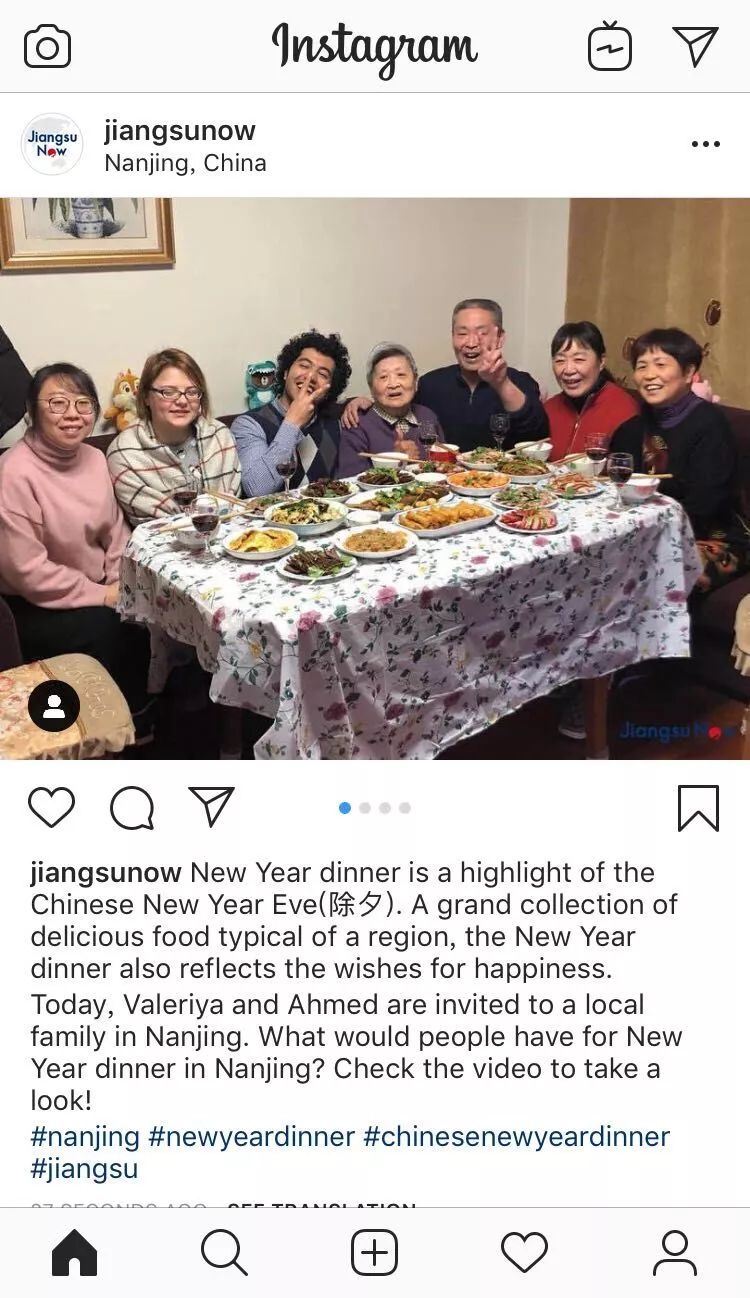Image resolution: width=750 pixels, height=1298 pixels.
Task: Open the Activity heart tab
Action: pyautogui.click(x=524, y=1253)
